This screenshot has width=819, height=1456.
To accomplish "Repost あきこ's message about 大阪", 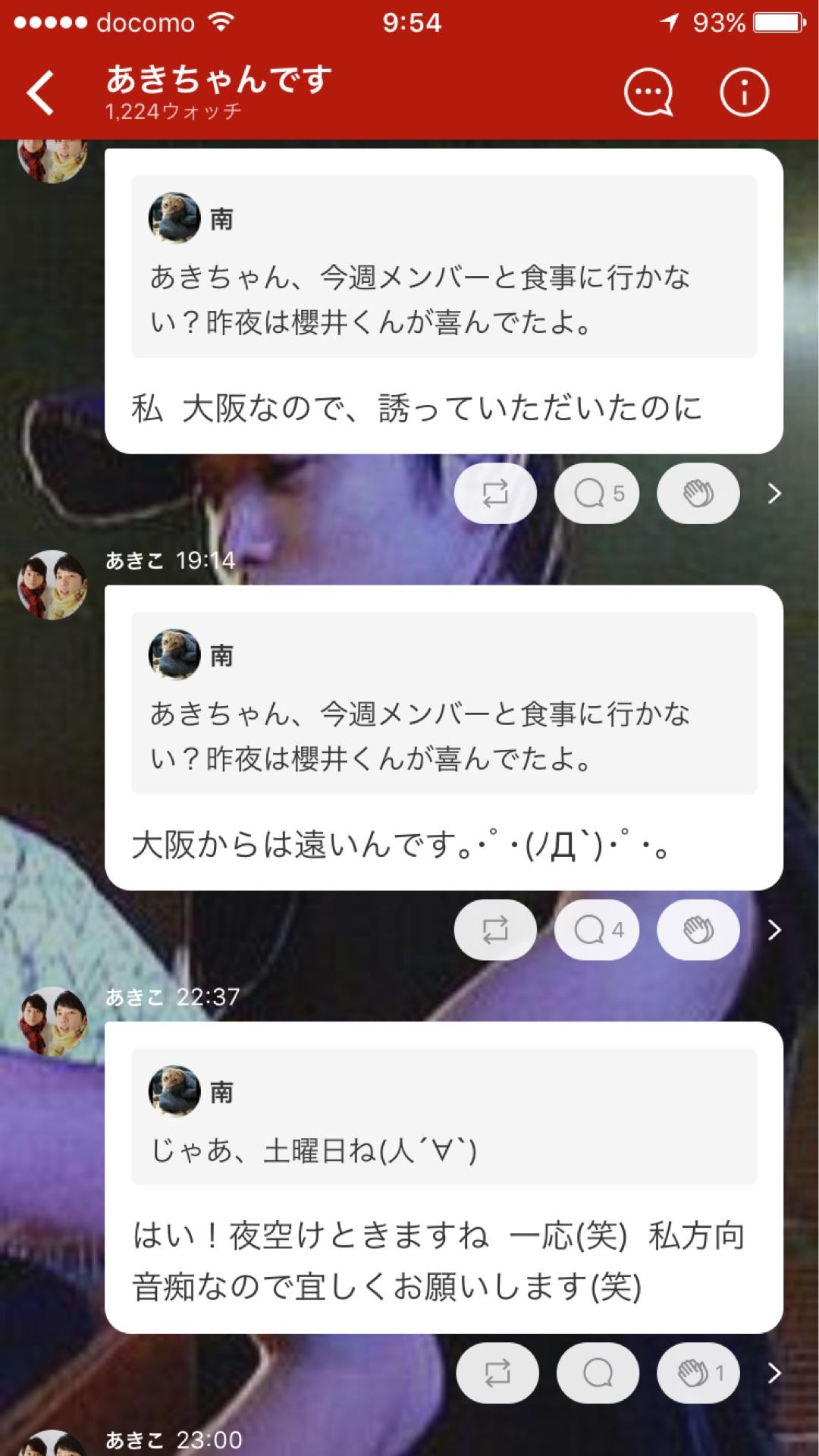I will 496,930.
